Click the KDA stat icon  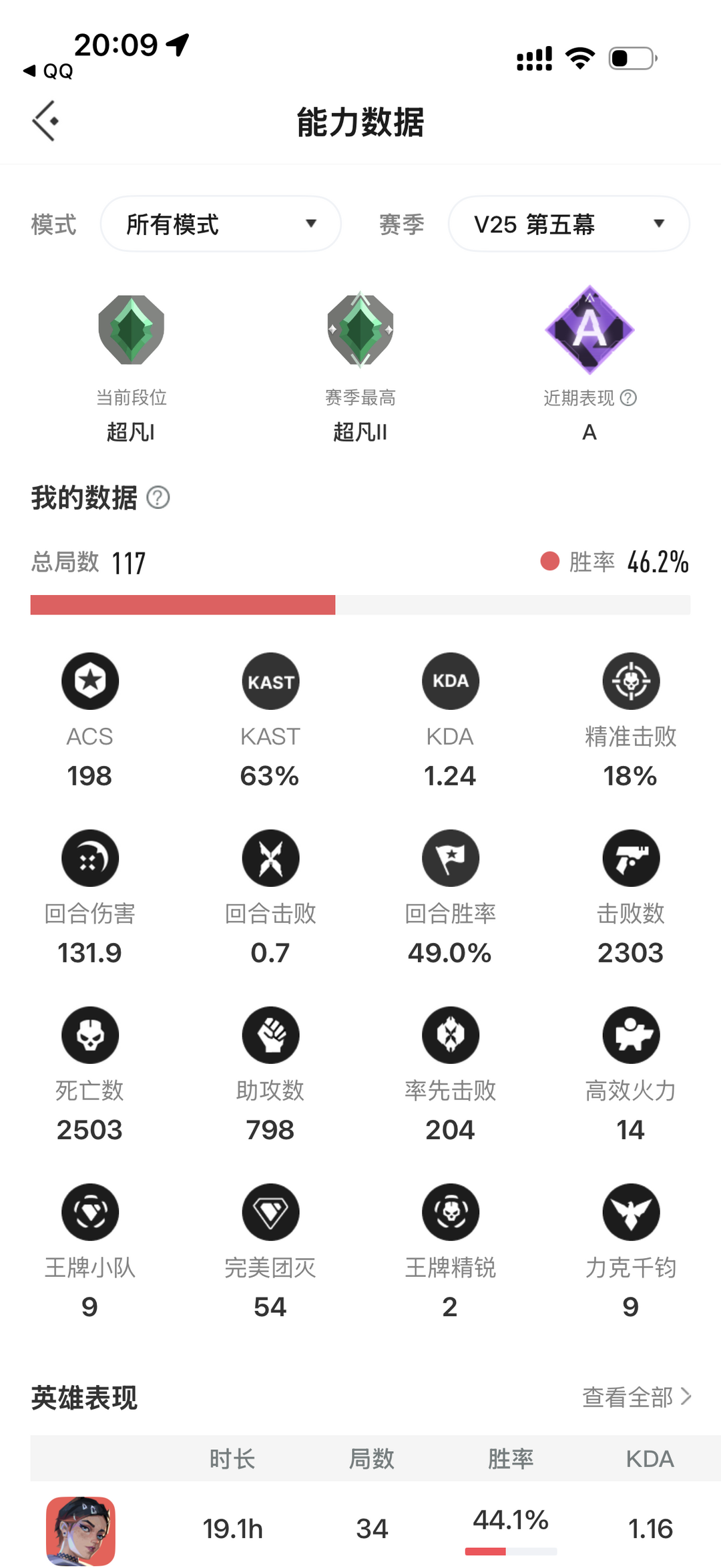coord(451,680)
